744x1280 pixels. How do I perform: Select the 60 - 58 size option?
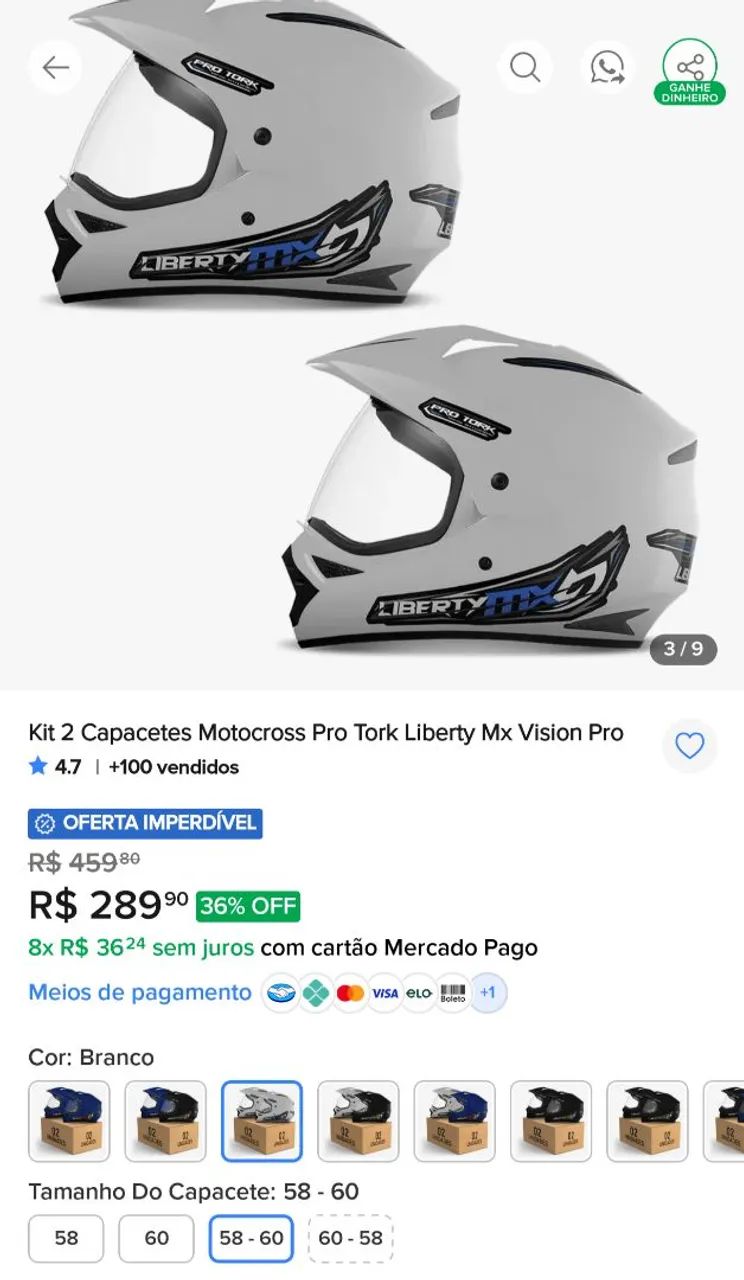click(350, 1238)
